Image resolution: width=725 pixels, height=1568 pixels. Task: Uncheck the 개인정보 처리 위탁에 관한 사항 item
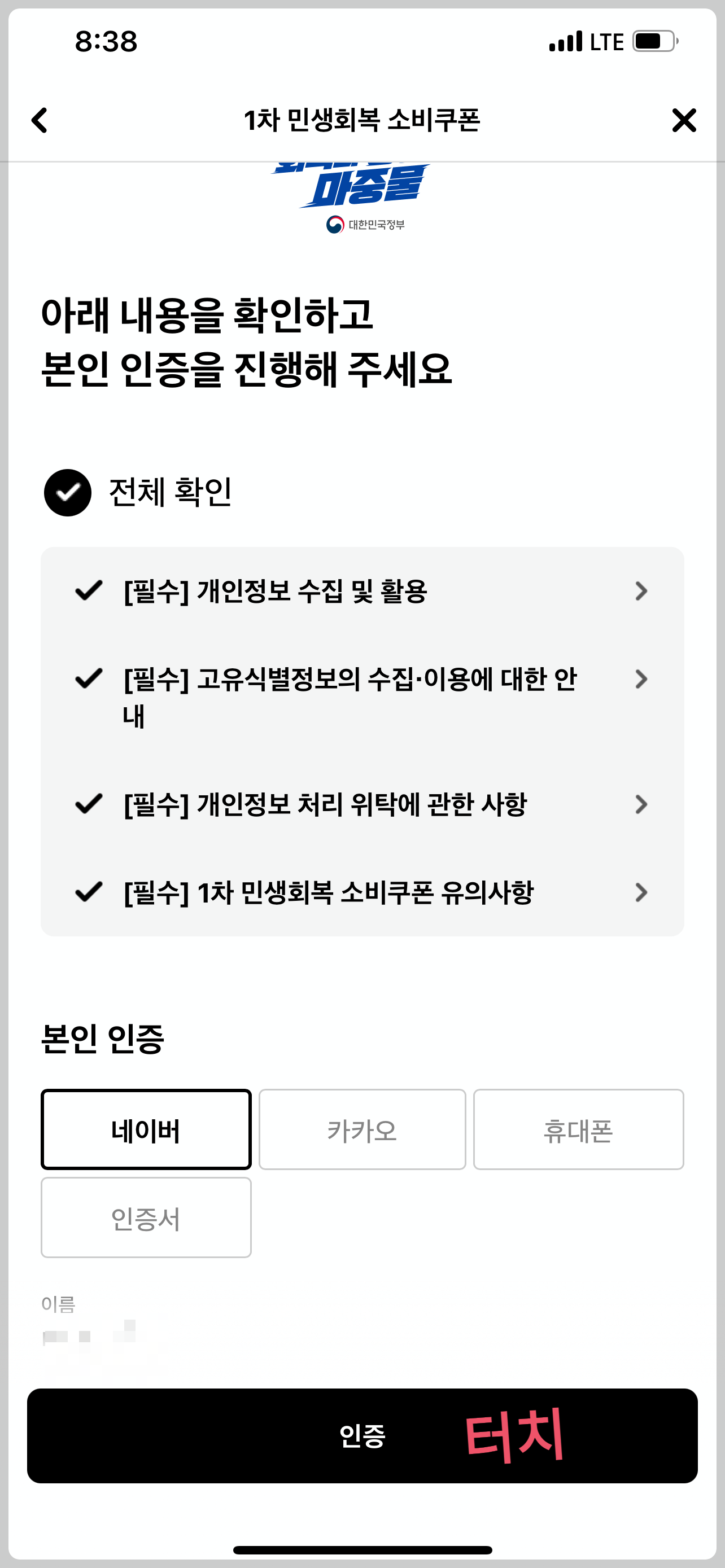click(x=88, y=805)
